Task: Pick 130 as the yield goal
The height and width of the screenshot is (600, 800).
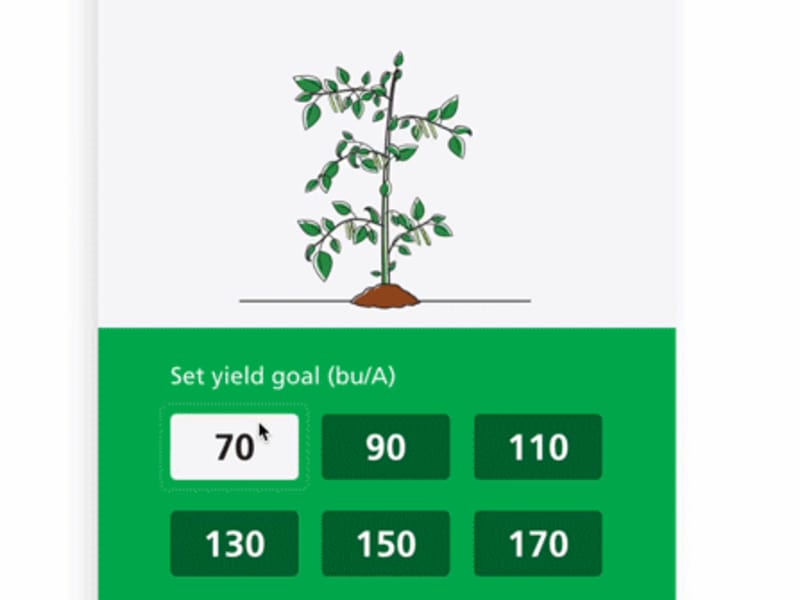Action: (x=234, y=544)
